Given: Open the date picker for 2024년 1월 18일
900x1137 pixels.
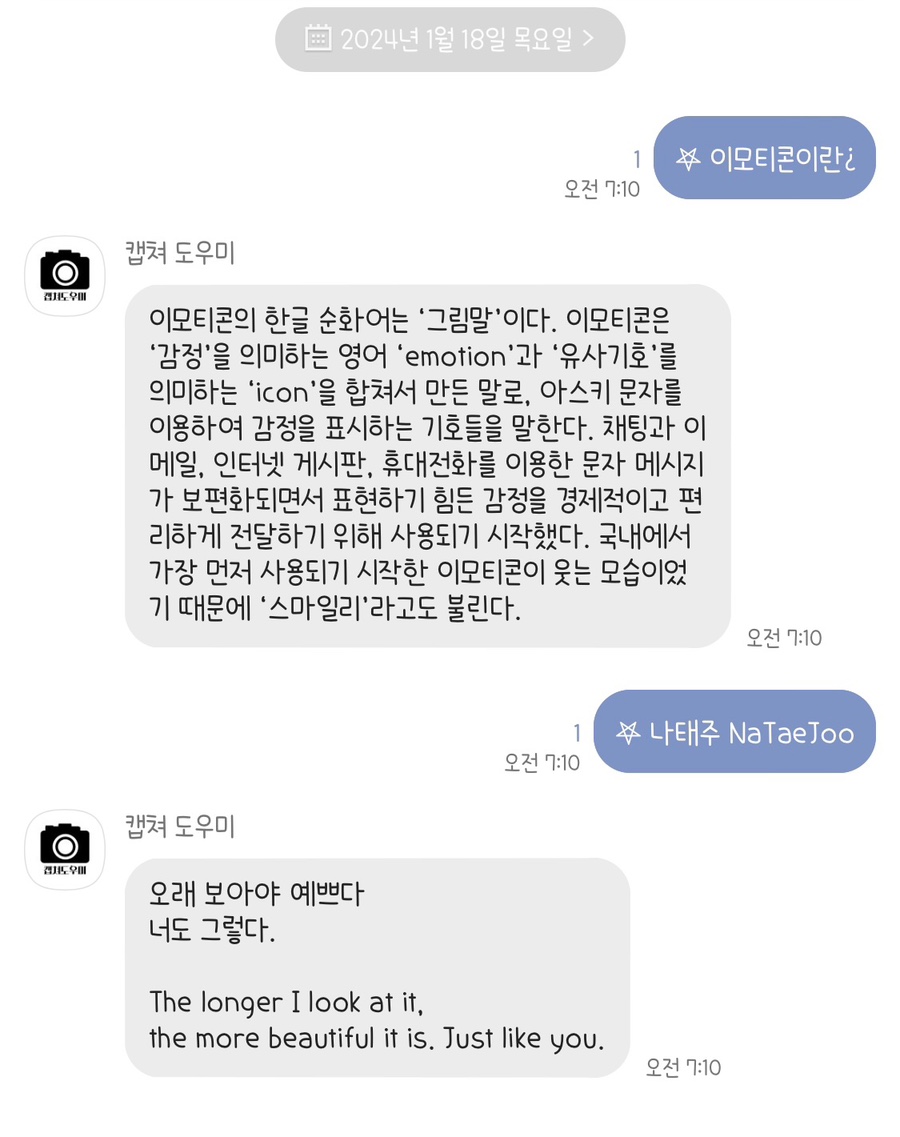Looking at the screenshot, I should tap(450, 39).
